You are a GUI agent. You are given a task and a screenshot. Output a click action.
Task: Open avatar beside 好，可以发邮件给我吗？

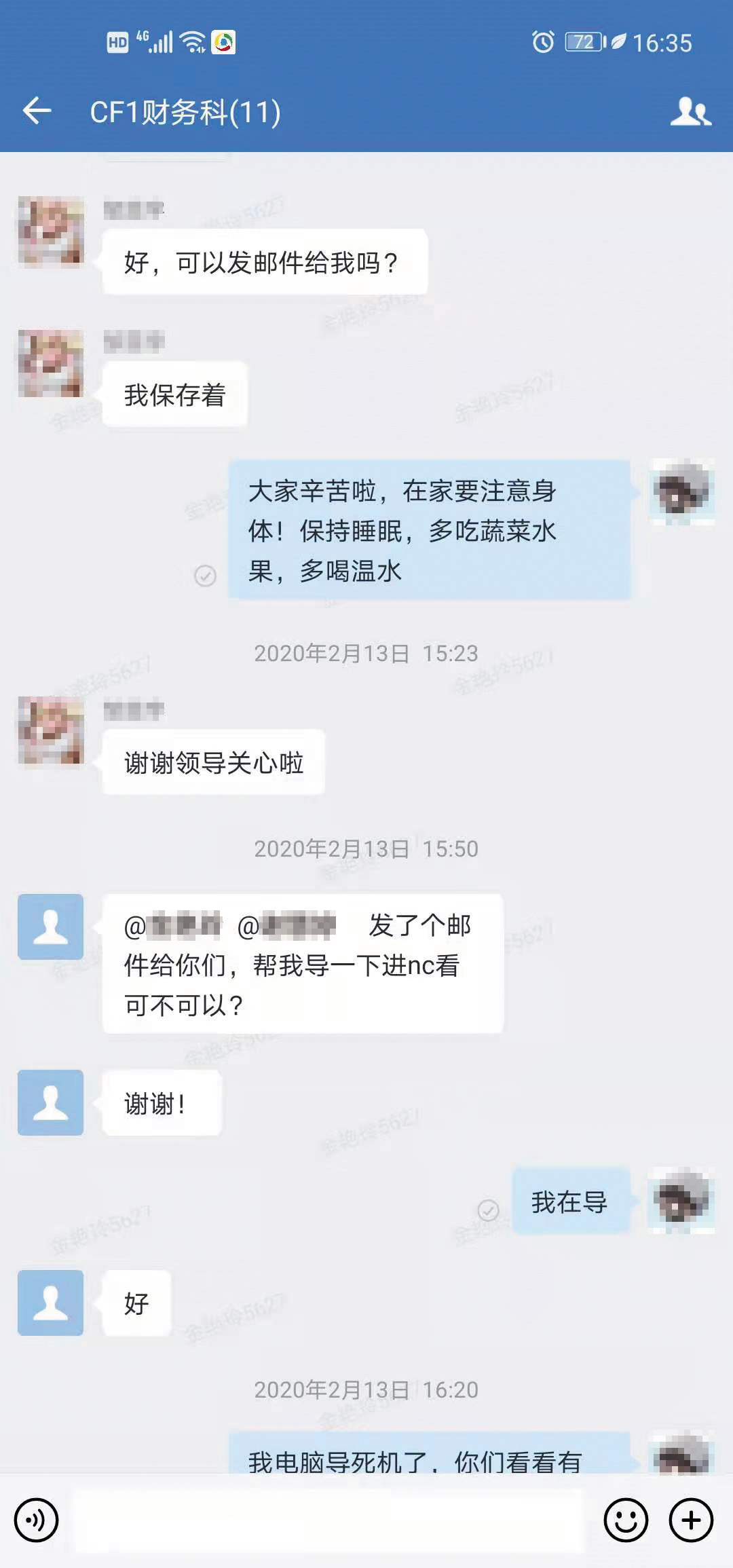[x=51, y=231]
